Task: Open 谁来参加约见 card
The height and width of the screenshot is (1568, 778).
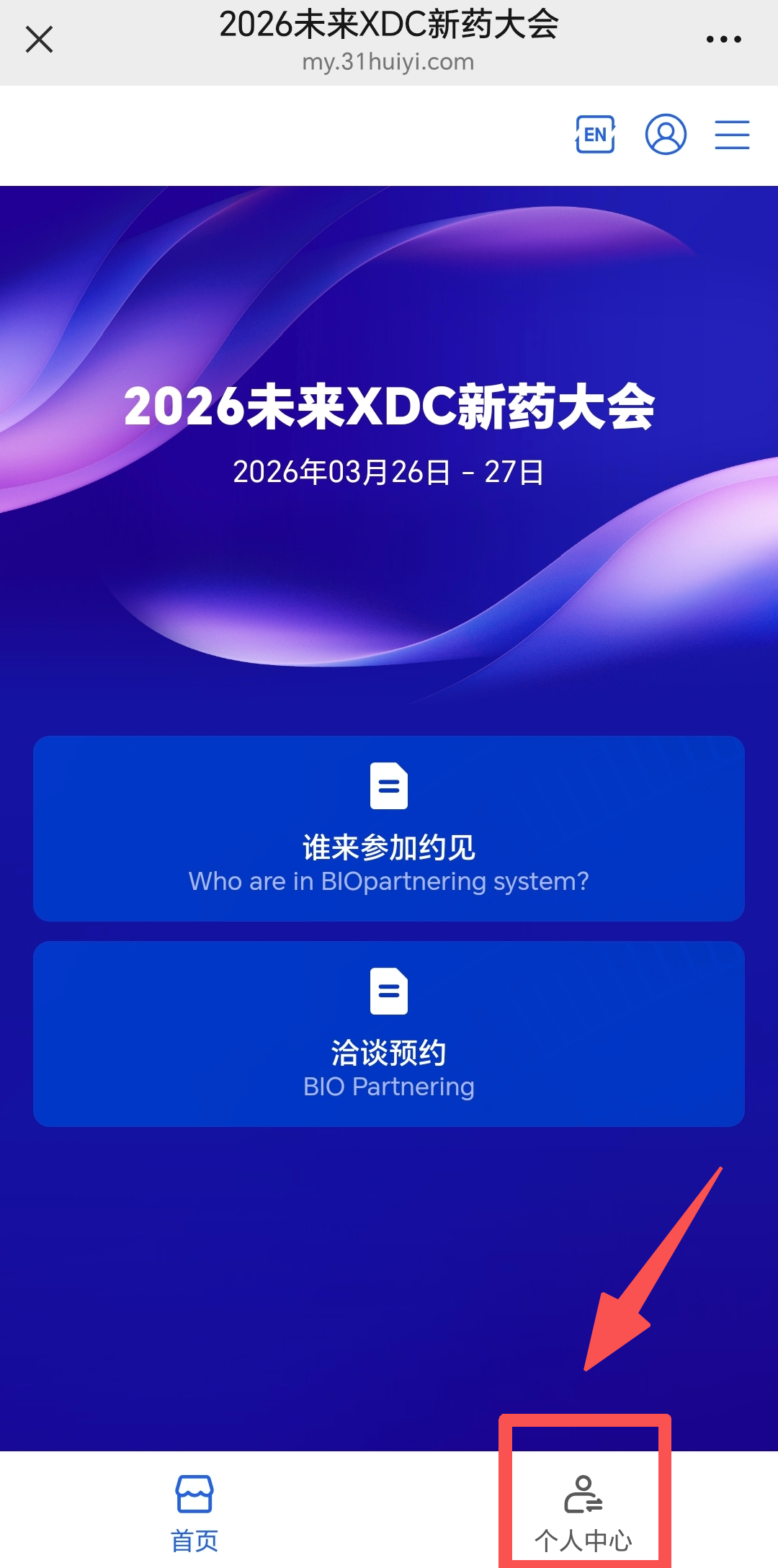Action: tap(389, 829)
